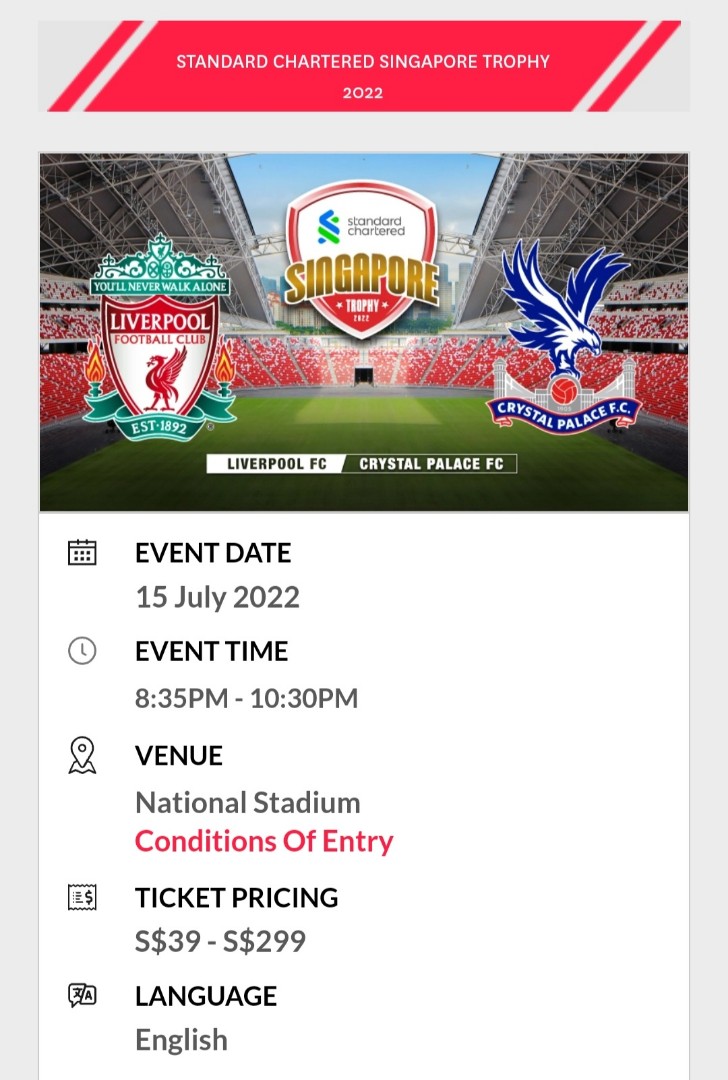
Task: Click the calendar icon beside EVENT DATE
Action: (x=83, y=551)
